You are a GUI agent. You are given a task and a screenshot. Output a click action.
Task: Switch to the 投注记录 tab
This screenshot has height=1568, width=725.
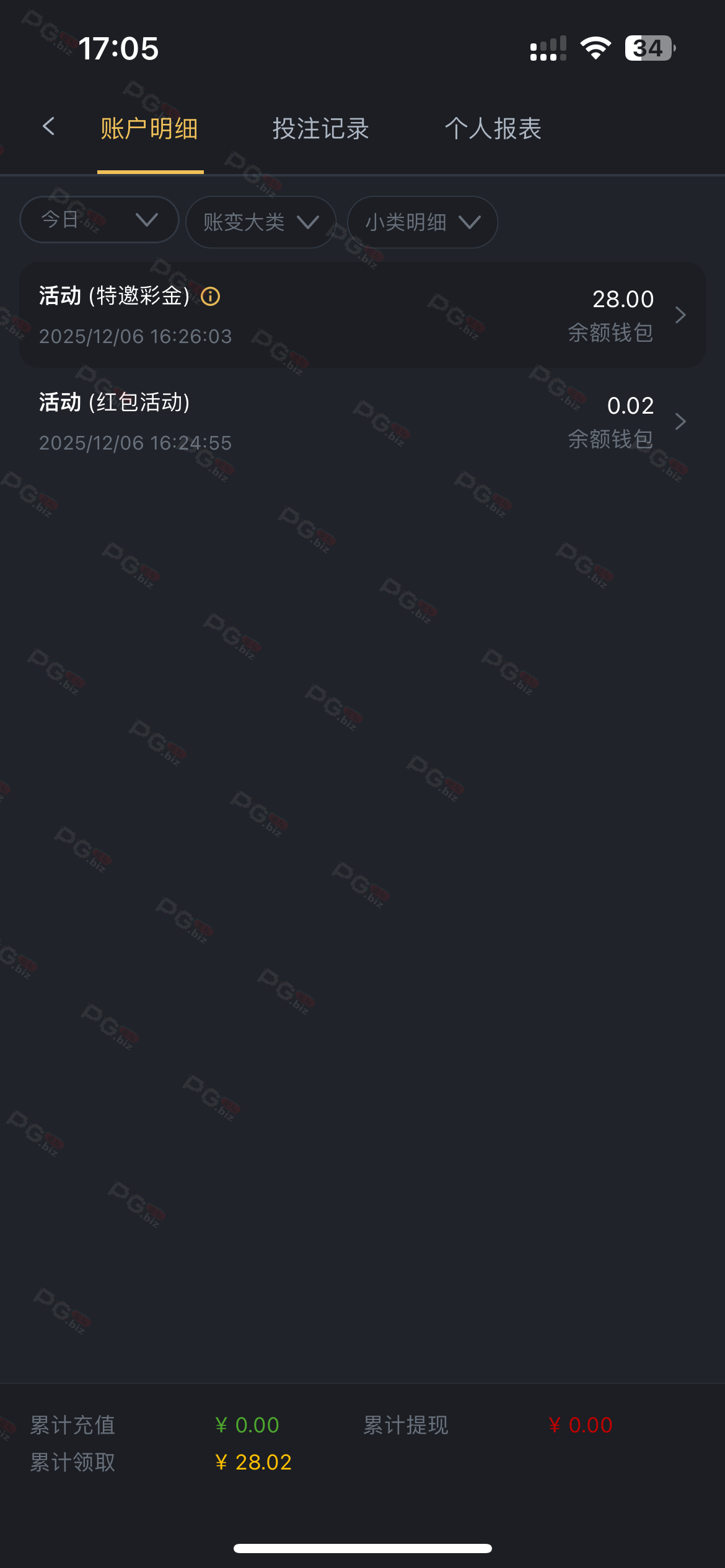(x=320, y=129)
